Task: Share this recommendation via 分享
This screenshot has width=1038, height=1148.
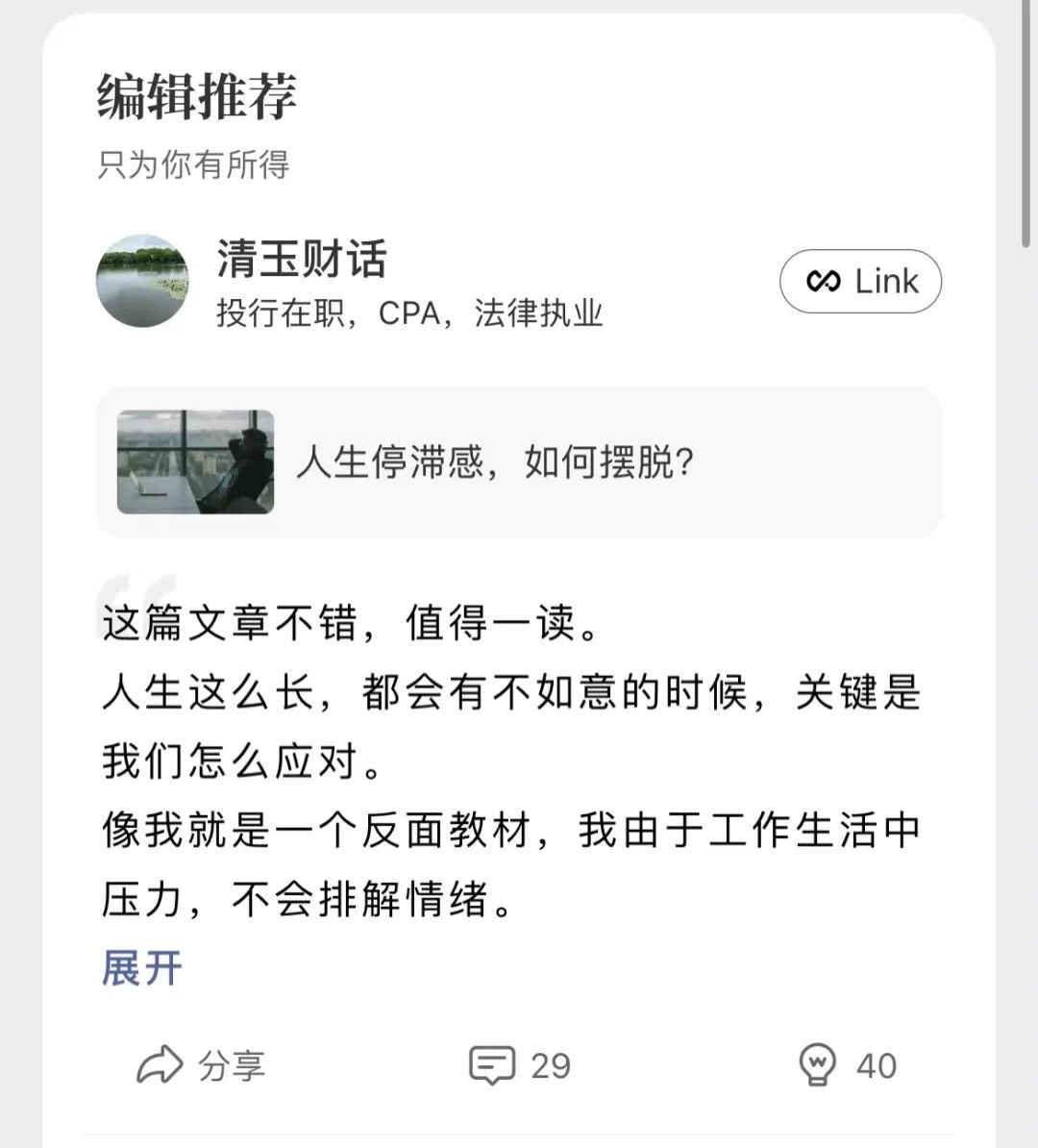Action: 201,1065
